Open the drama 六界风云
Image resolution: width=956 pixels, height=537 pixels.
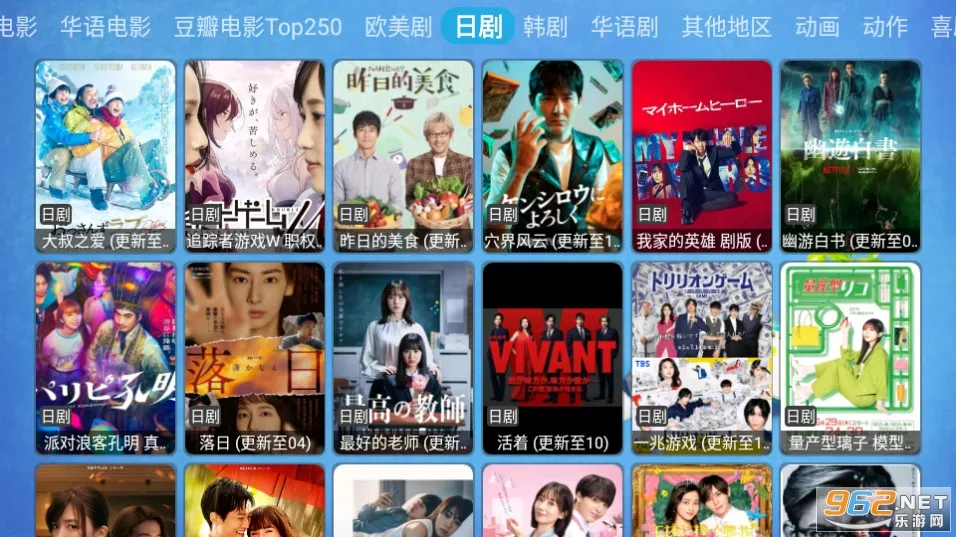(552, 155)
